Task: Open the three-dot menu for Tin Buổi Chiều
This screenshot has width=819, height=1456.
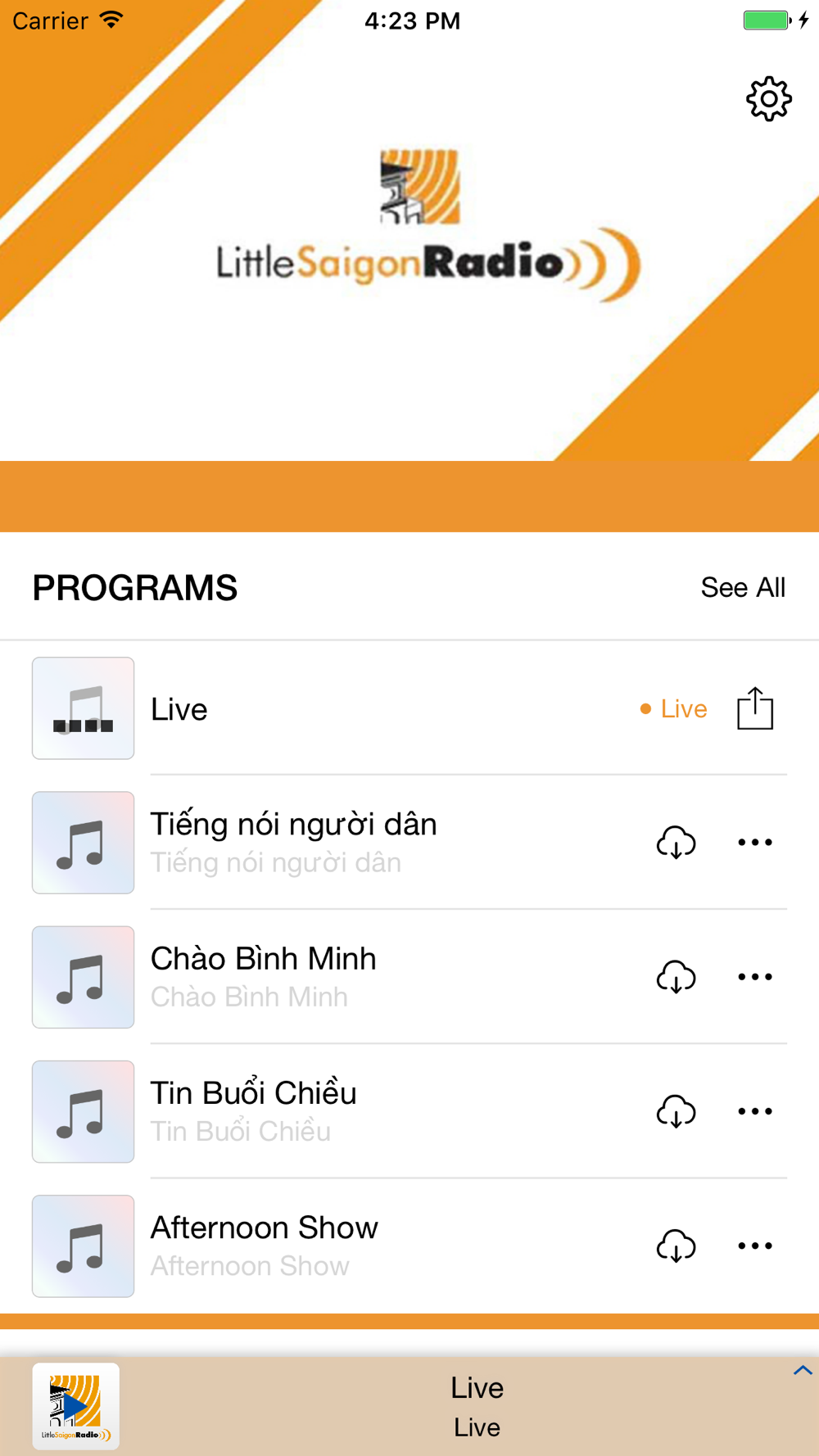Action: click(x=755, y=1111)
